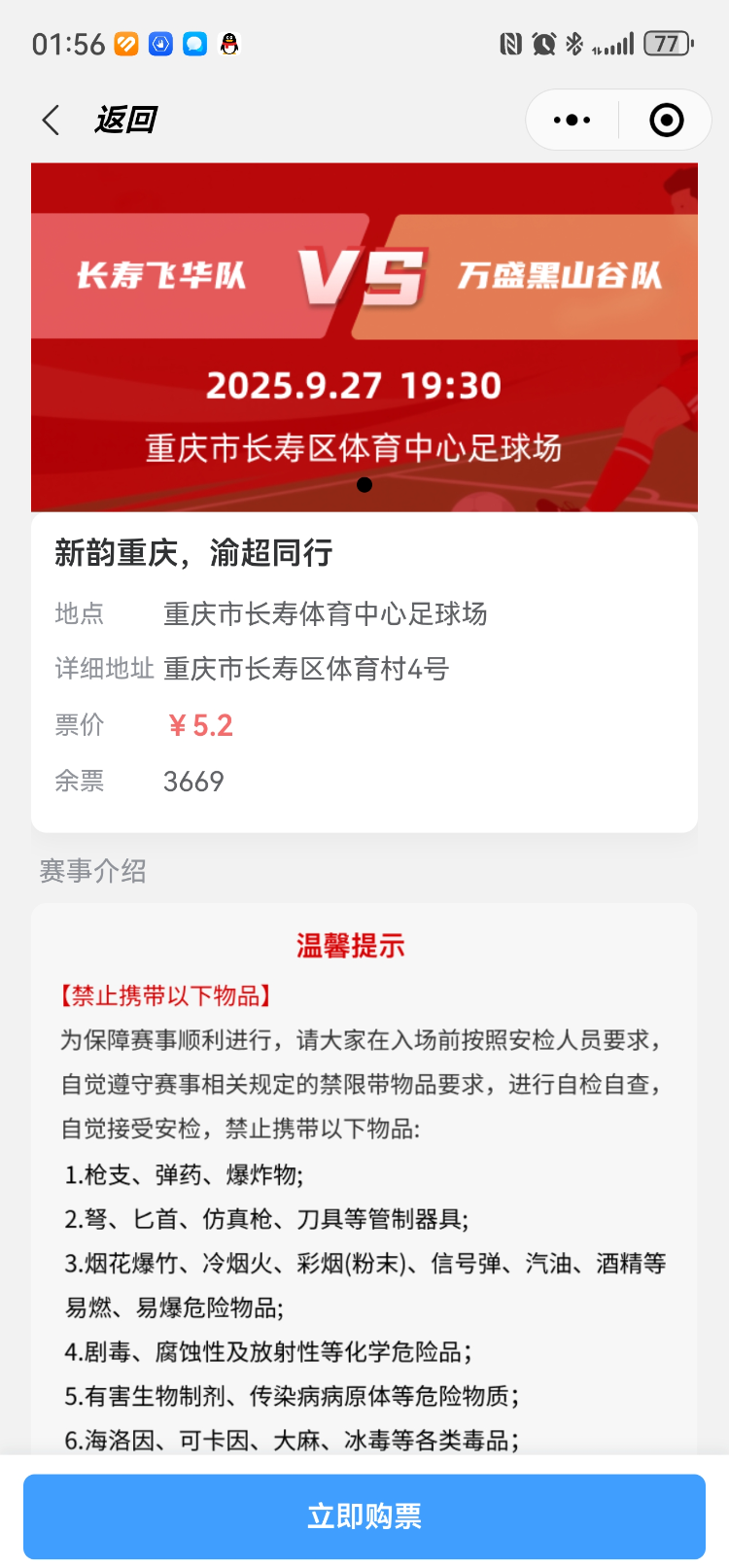The width and height of the screenshot is (729, 1568).
Task: Tap 立即购票 to buy tickets now
Action: 364,1516
